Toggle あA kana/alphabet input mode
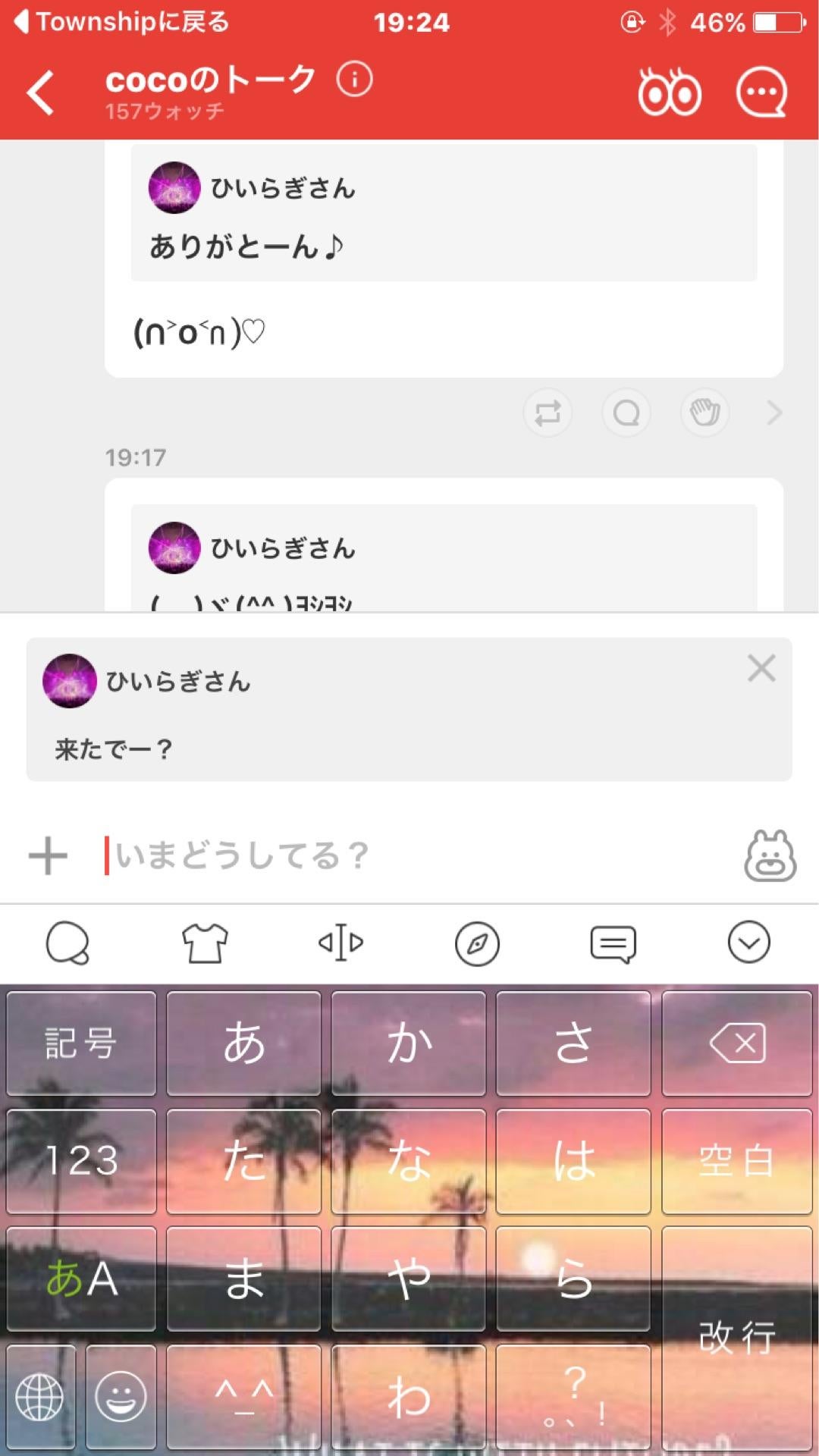819x1456 pixels. point(81,1279)
